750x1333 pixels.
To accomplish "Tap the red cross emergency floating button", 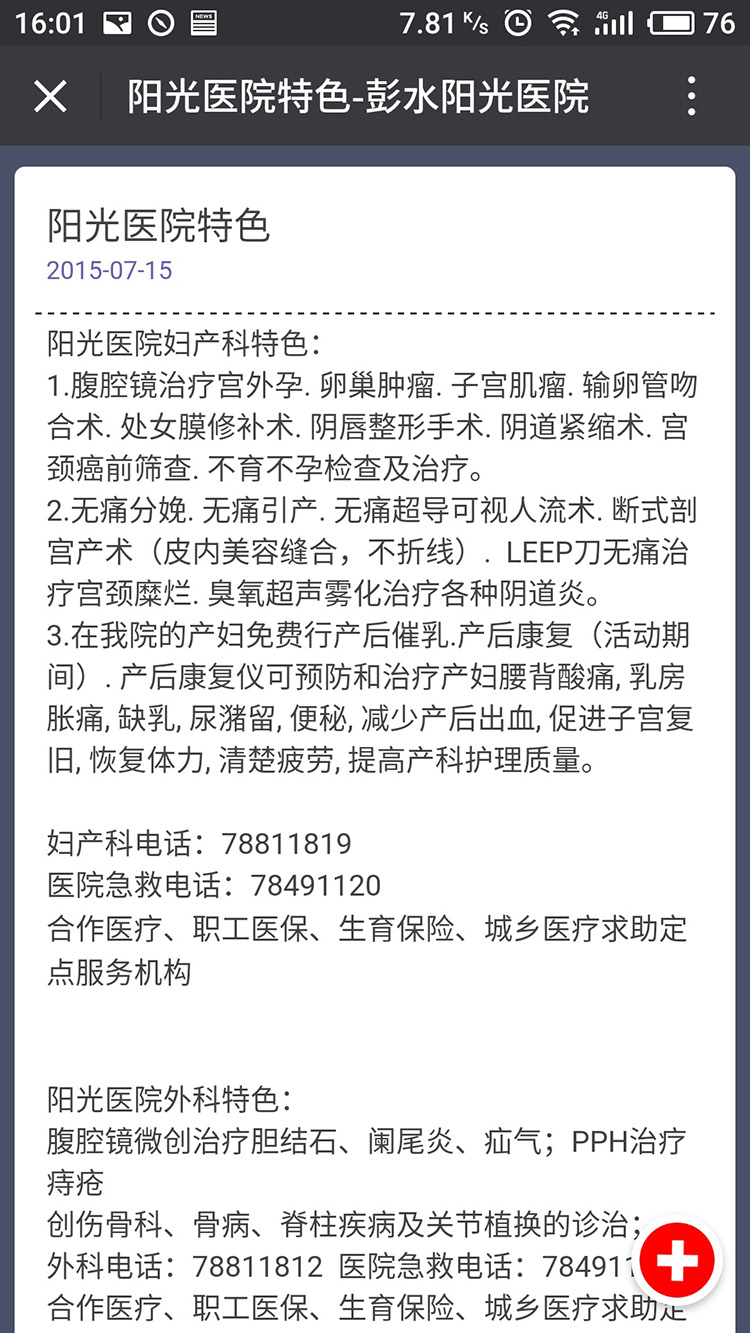I will [x=677, y=1260].
